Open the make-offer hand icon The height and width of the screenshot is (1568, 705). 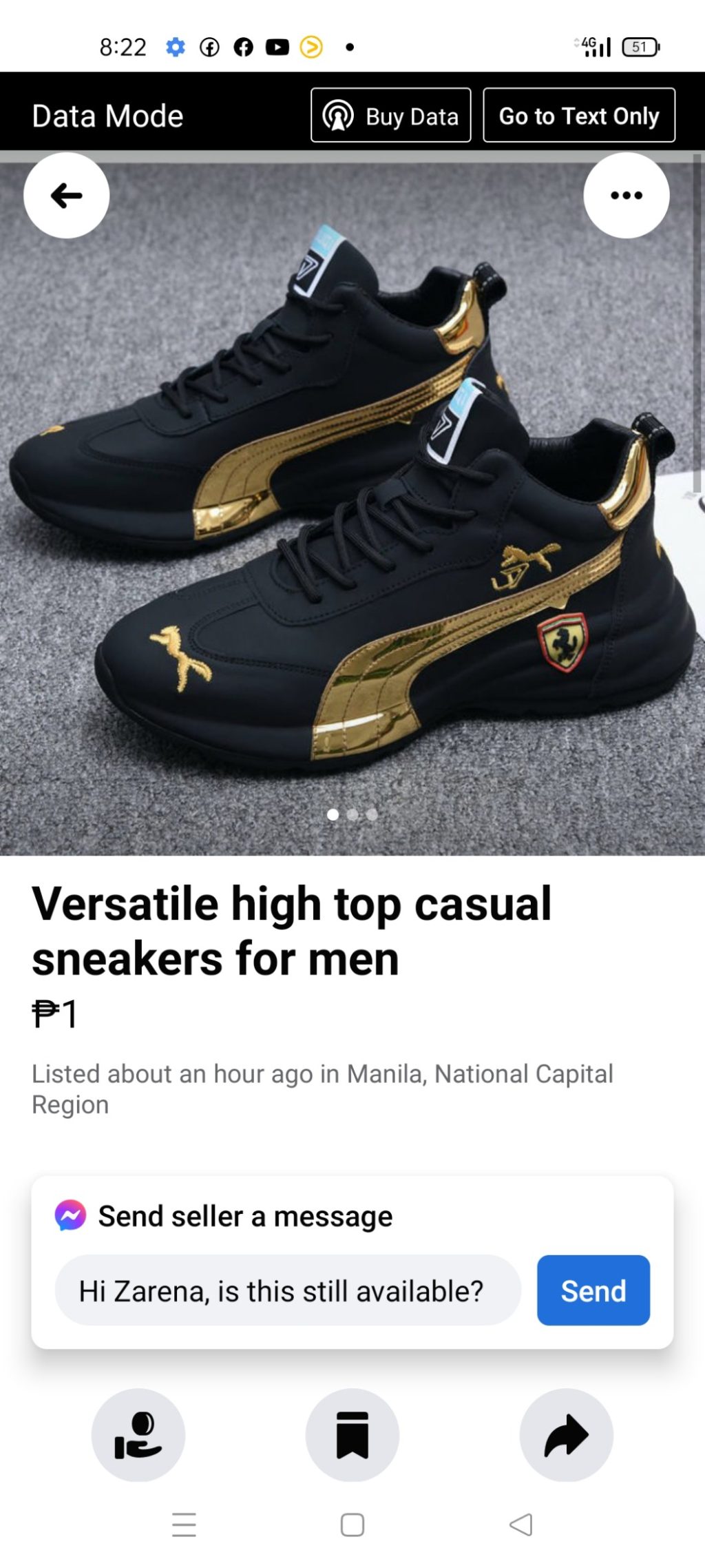coord(138,1435)
